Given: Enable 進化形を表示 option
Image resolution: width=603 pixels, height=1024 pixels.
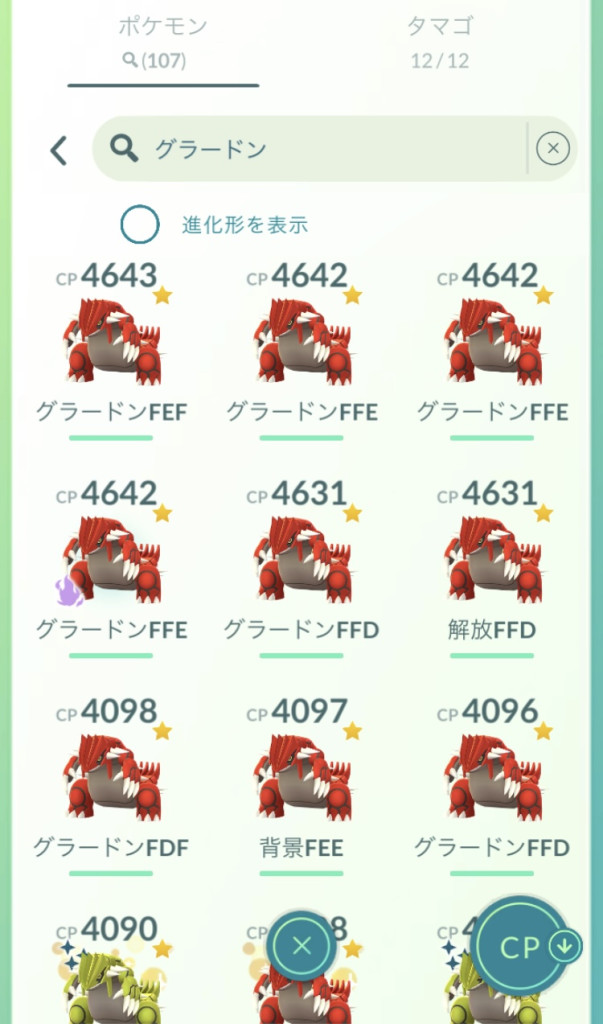Looking at the screenshot, I should 140,225.
